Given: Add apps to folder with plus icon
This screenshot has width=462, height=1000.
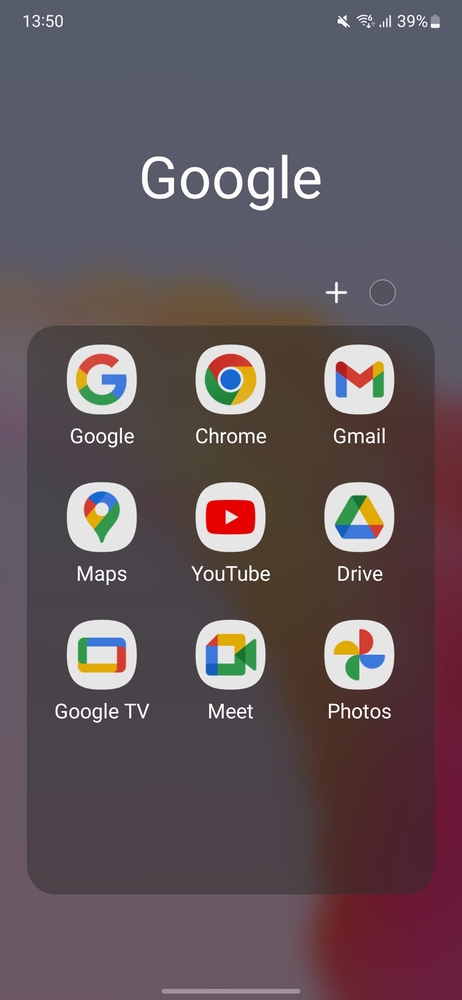Looking at the screenshot, I should [336, 293].
